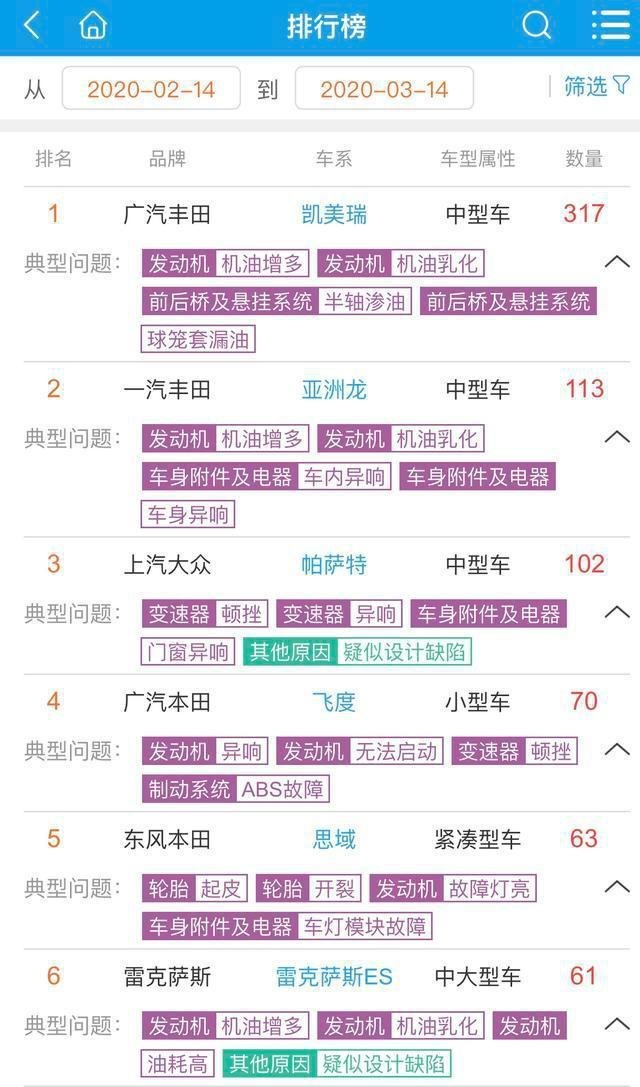Open the home icon in header

point(93,26)
